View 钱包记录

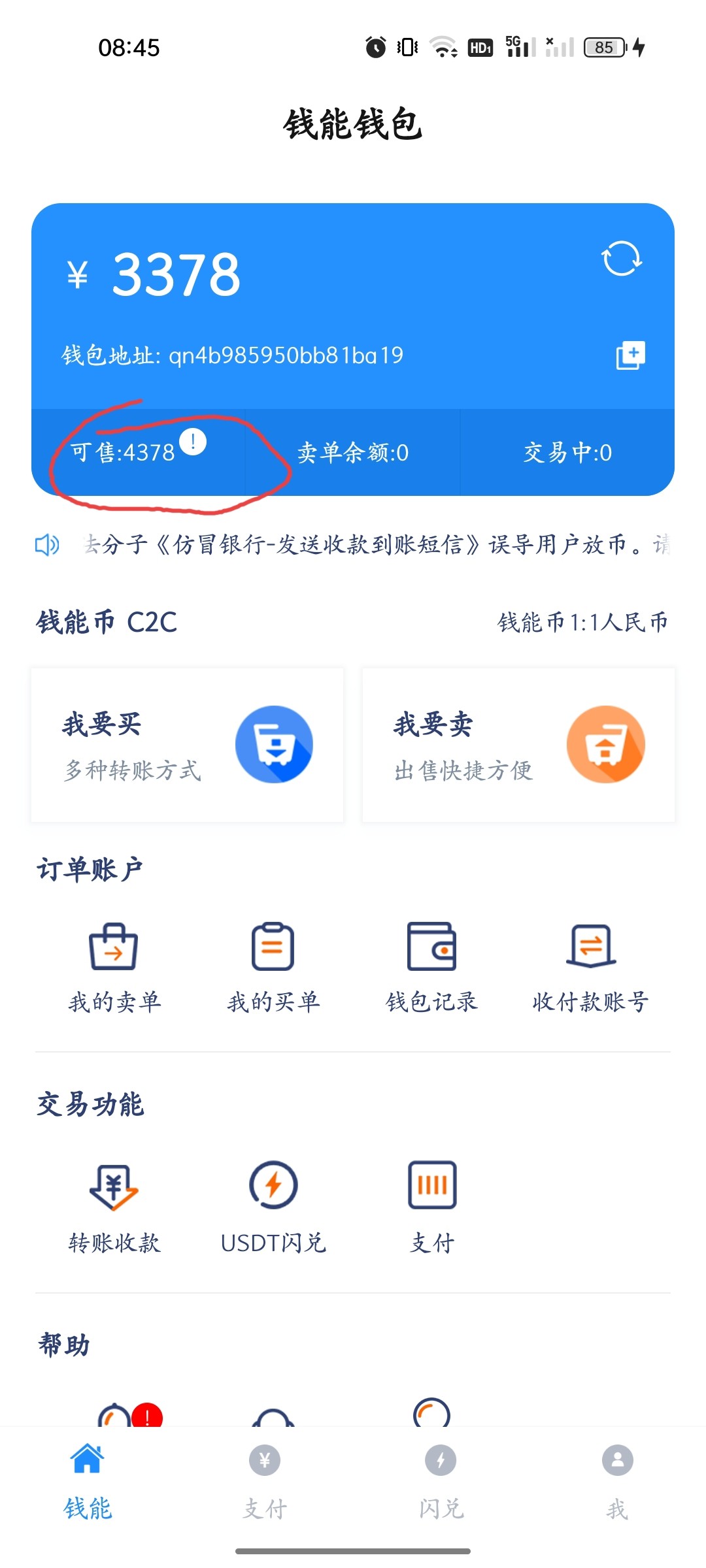[431, 966]
